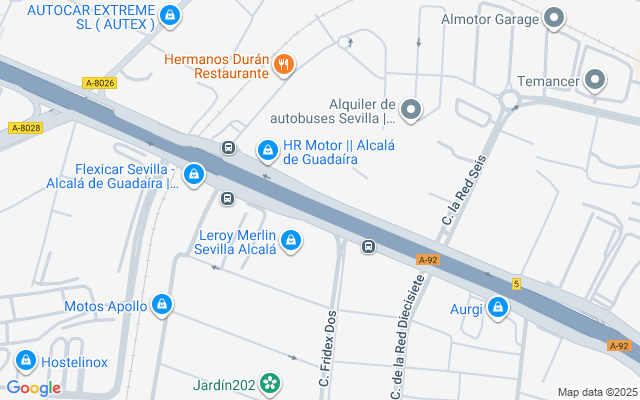Tap the bus stop beside HR Motor

[229, 147]
